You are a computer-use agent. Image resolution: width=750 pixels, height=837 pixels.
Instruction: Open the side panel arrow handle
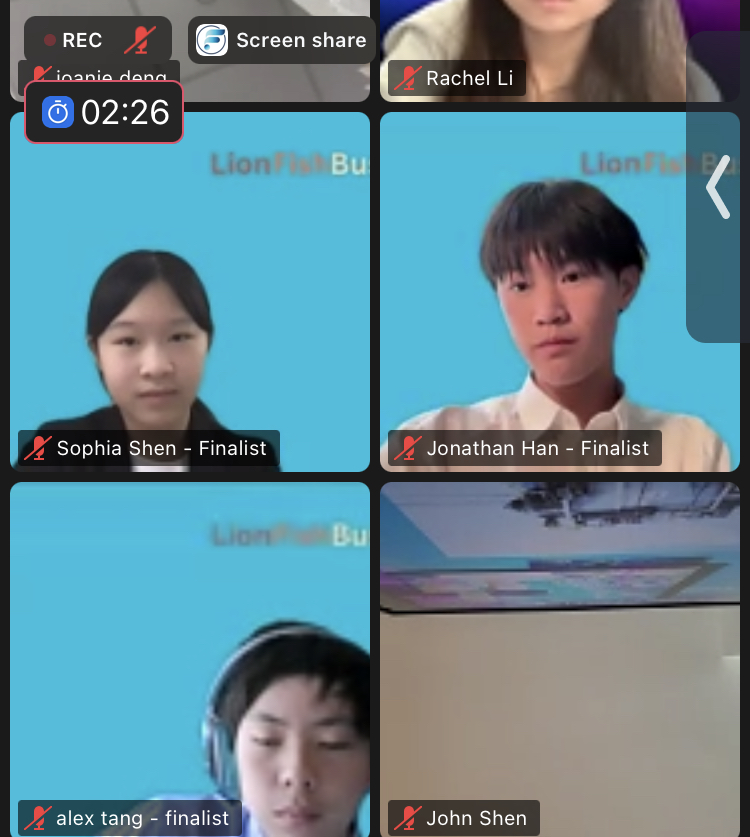[x=718, y=187]
